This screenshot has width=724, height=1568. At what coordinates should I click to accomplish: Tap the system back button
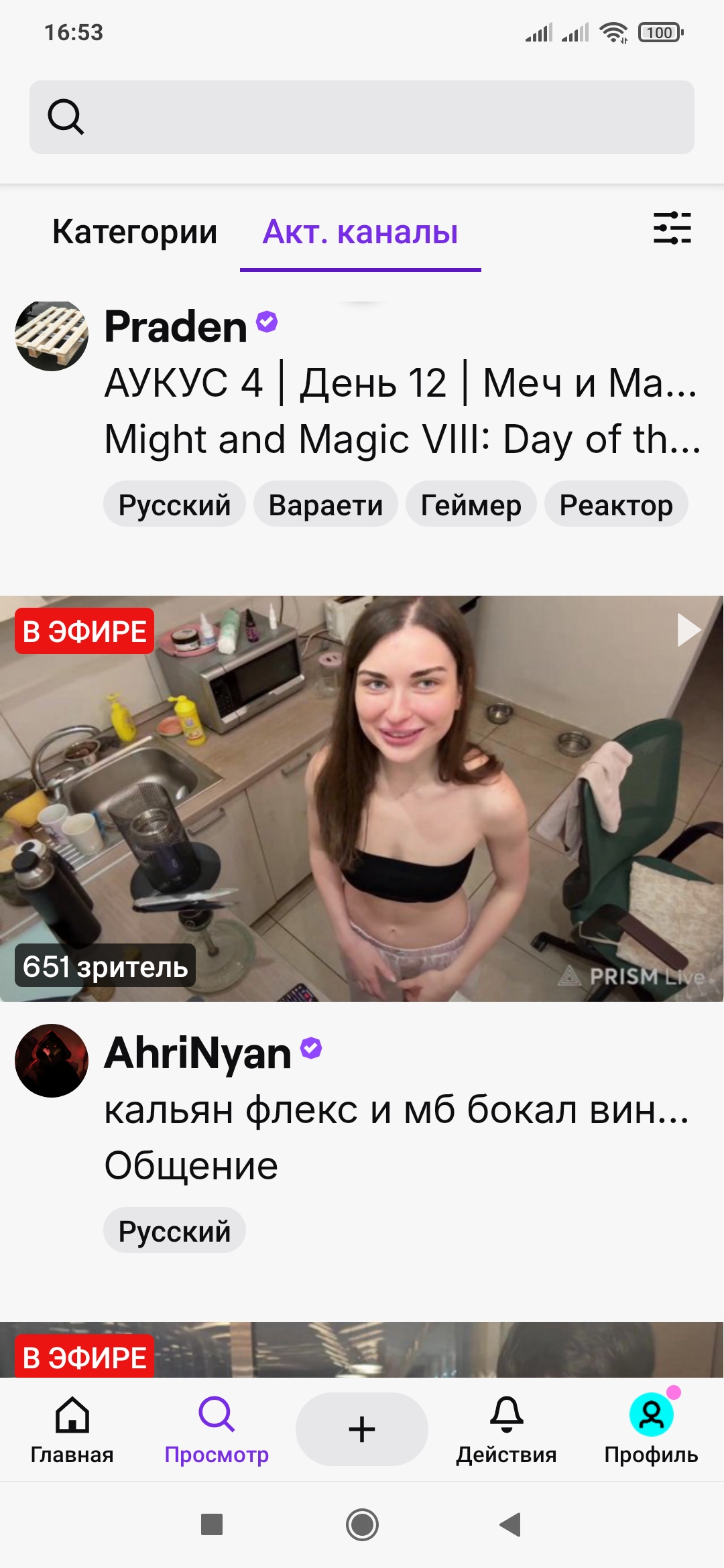click(511, 1524)
